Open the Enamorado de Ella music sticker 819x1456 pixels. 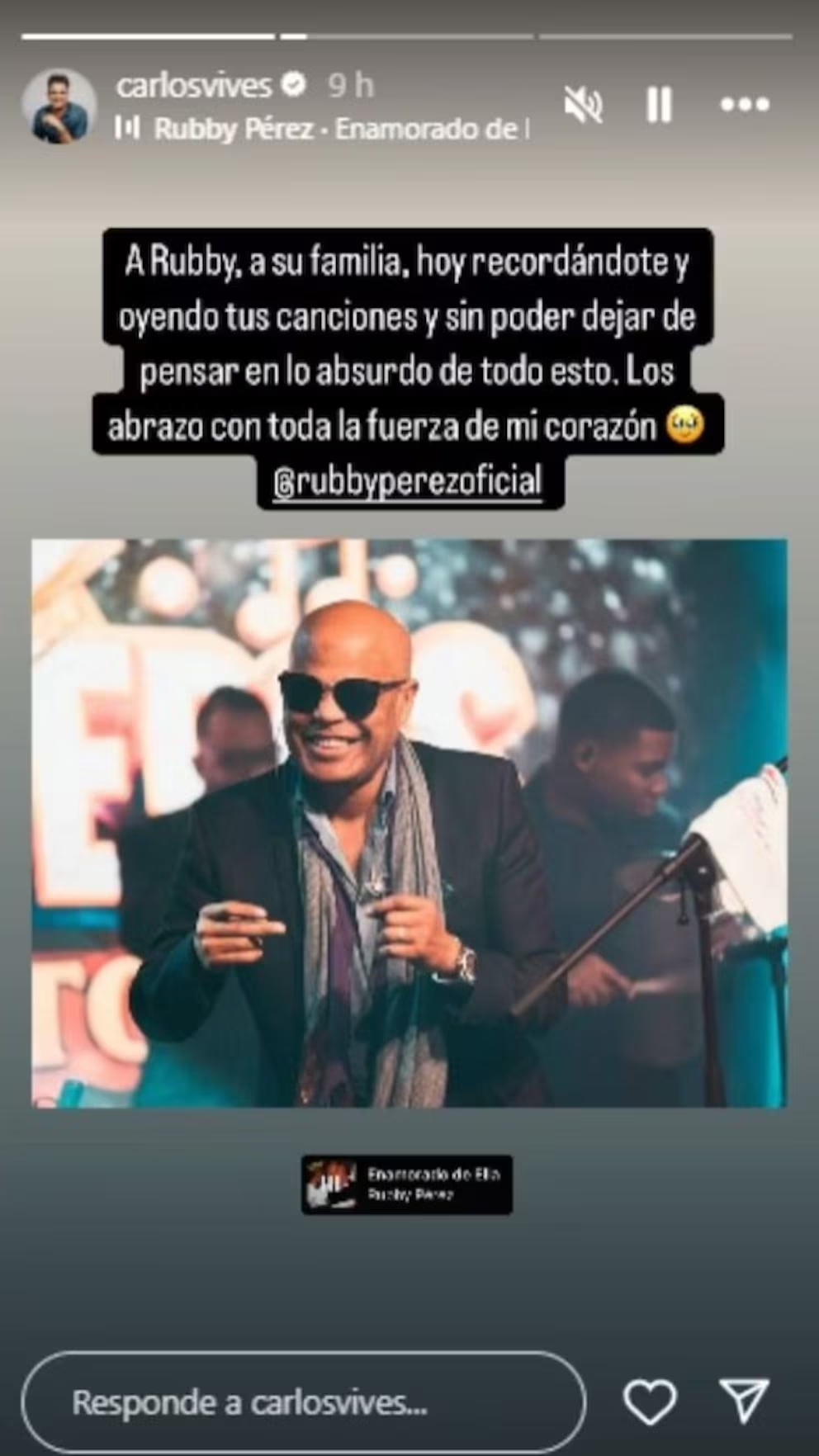click(x=407, y=1184)
